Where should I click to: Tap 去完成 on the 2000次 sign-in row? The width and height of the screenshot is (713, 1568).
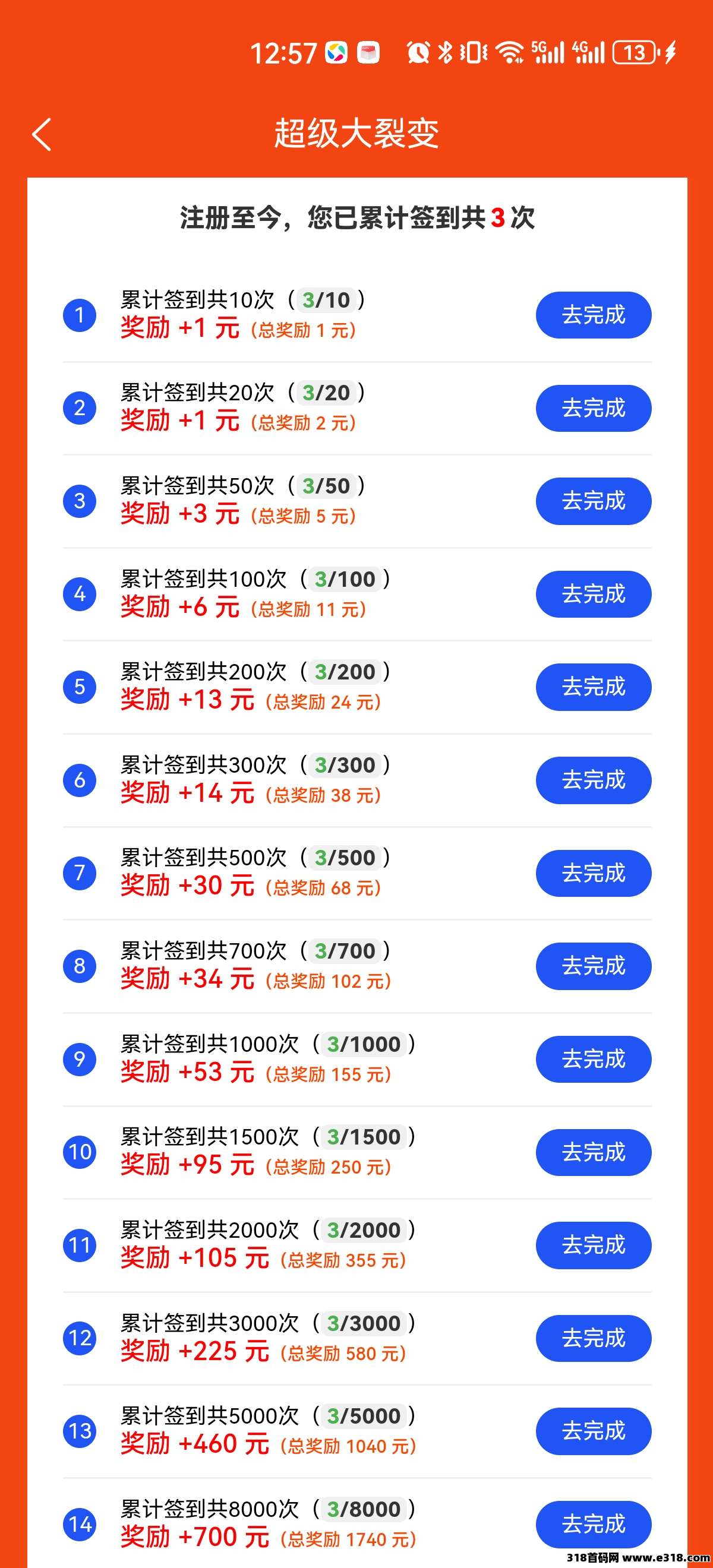(x=594, y=1245)
